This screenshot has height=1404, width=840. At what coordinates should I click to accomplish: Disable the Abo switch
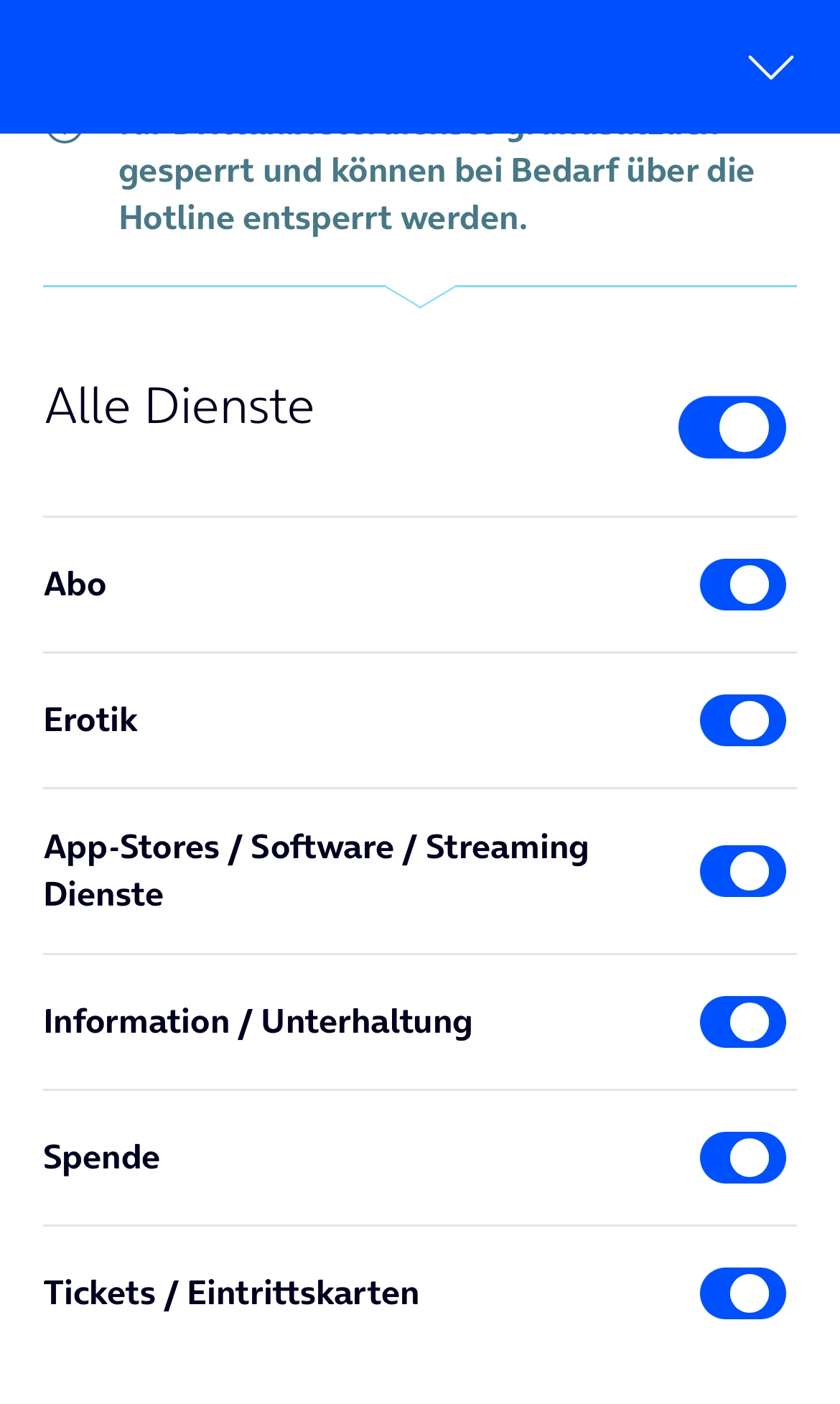tap(742, 585)
